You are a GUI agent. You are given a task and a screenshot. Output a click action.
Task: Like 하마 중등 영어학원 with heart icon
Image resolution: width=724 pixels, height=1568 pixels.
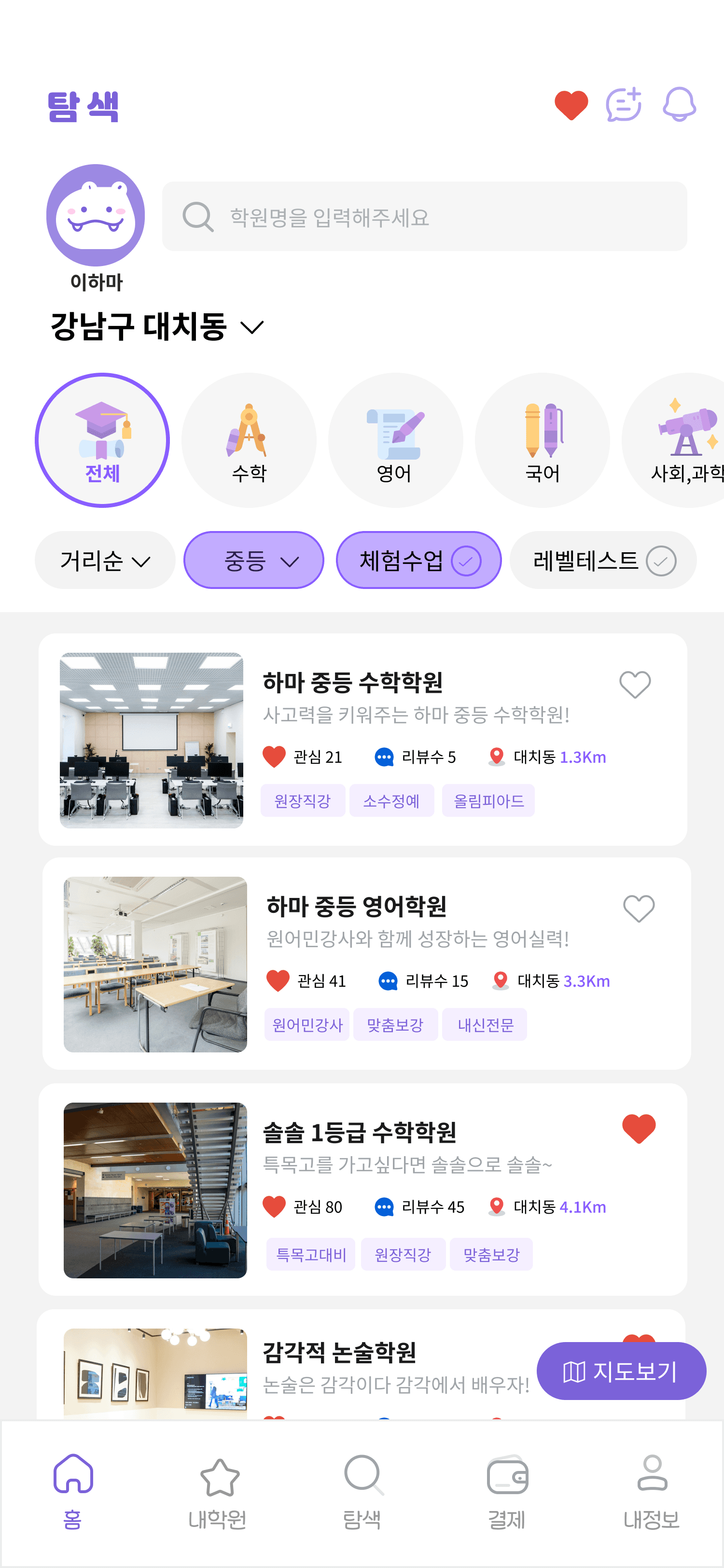tap(639, 909)
